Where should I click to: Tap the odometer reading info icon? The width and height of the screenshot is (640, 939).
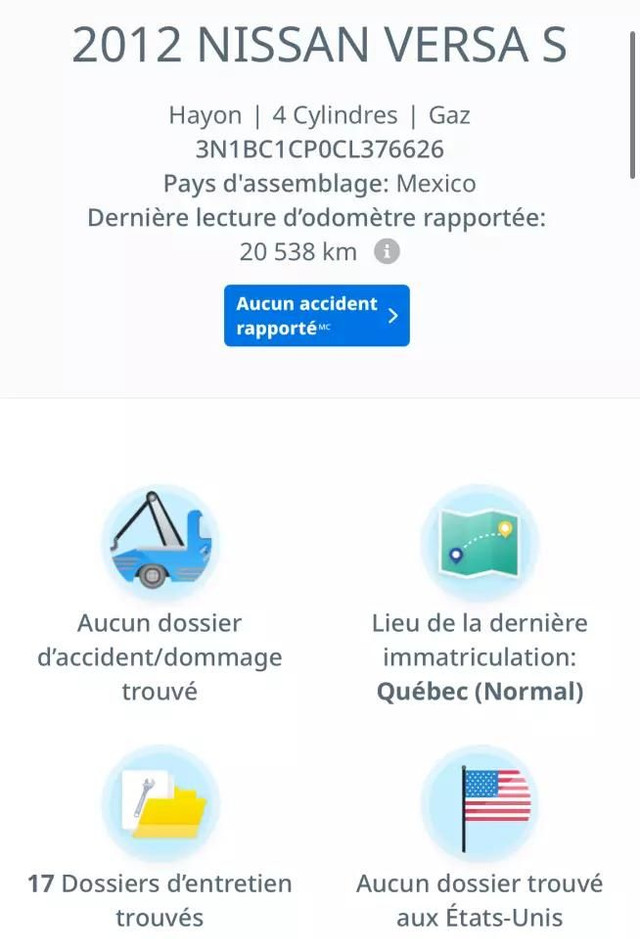pos(387,252)
